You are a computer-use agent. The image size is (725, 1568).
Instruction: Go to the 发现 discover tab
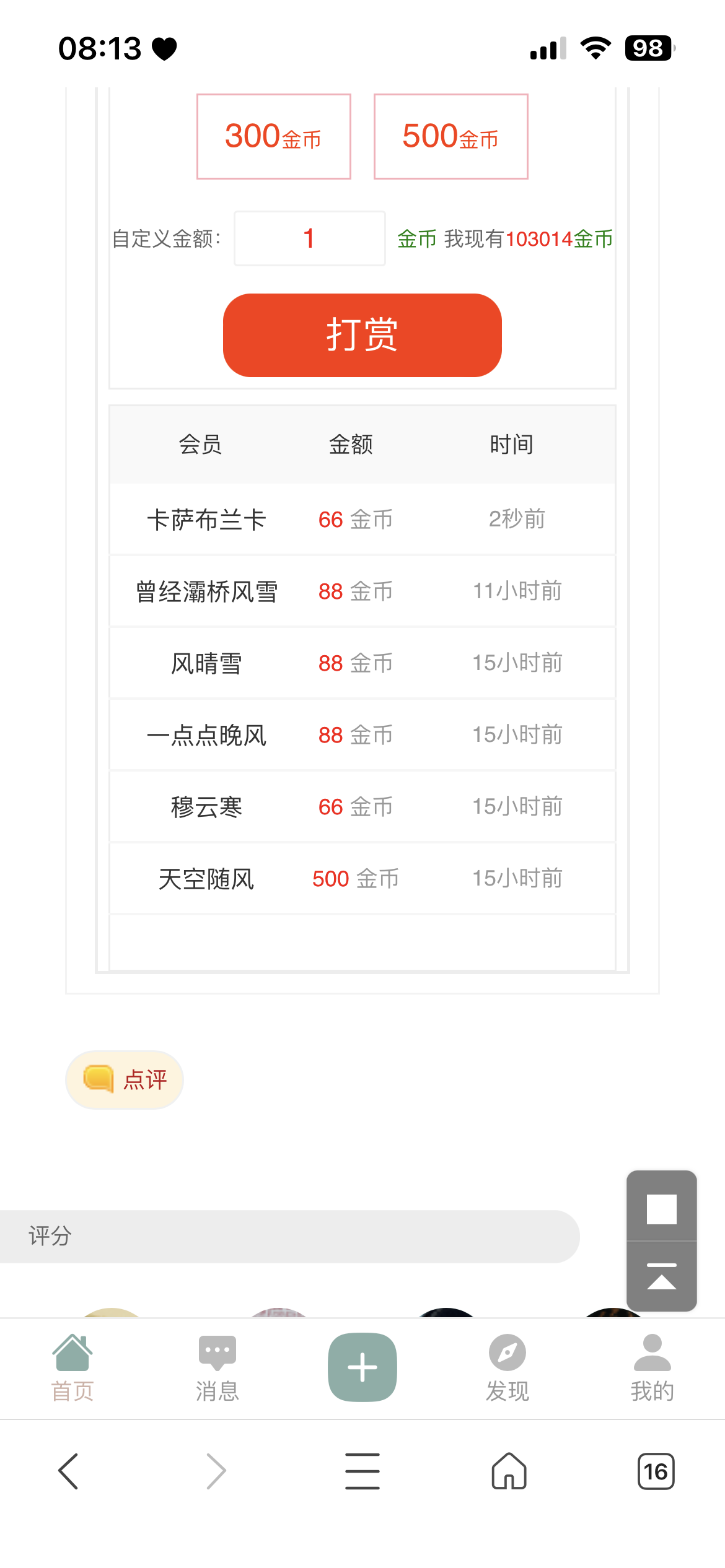click(507, 1368)
